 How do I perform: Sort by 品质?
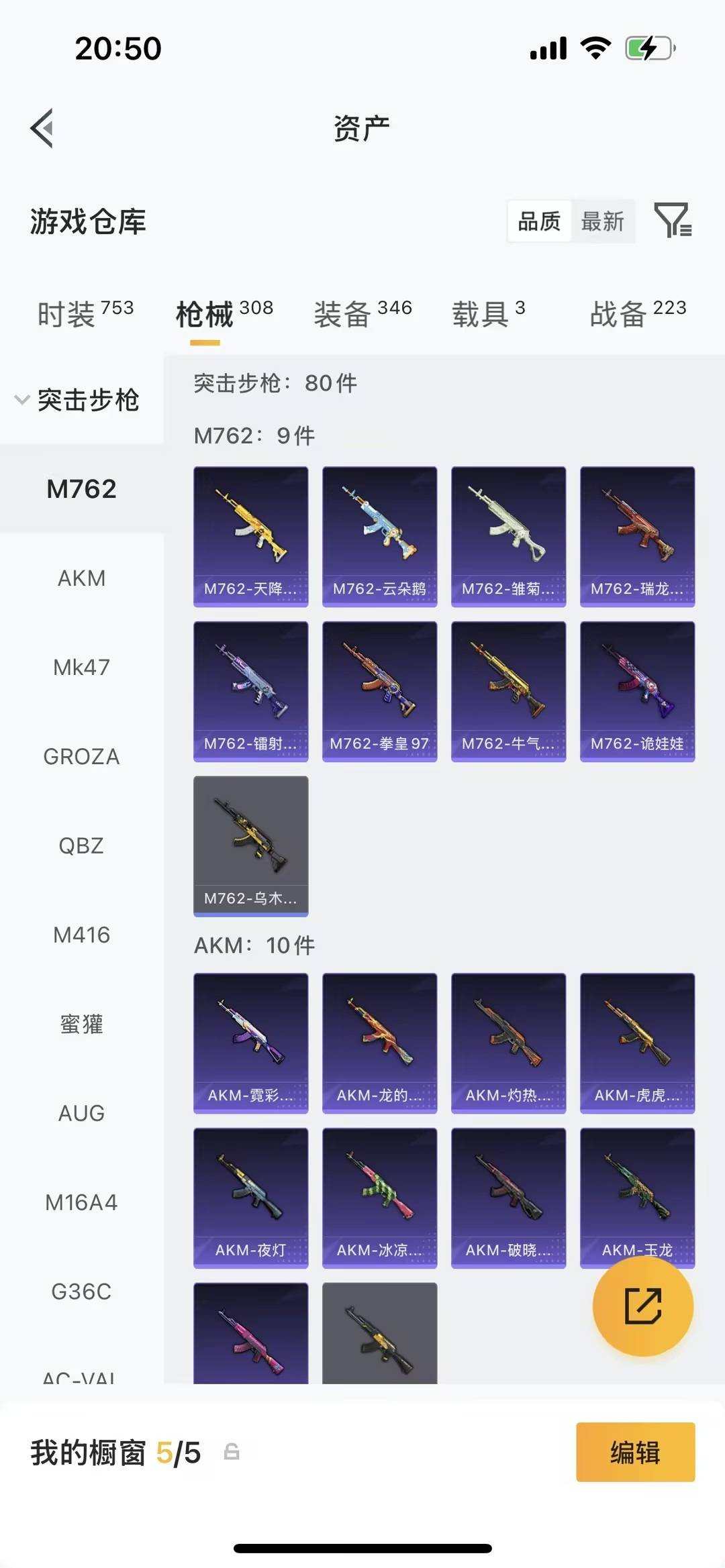[539, 221]
